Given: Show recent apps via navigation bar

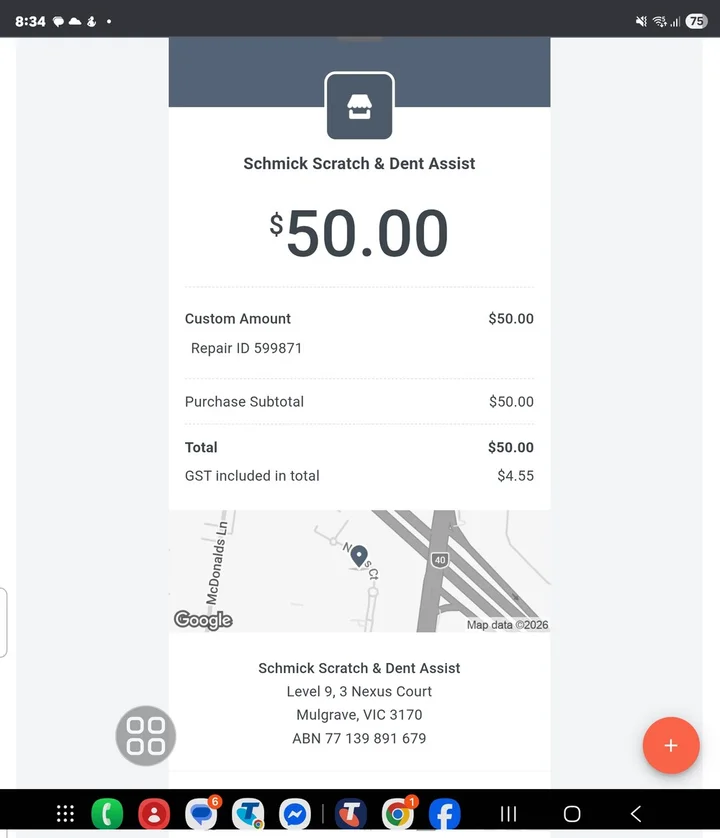Looking at the screenshot, I should [508, 814].
